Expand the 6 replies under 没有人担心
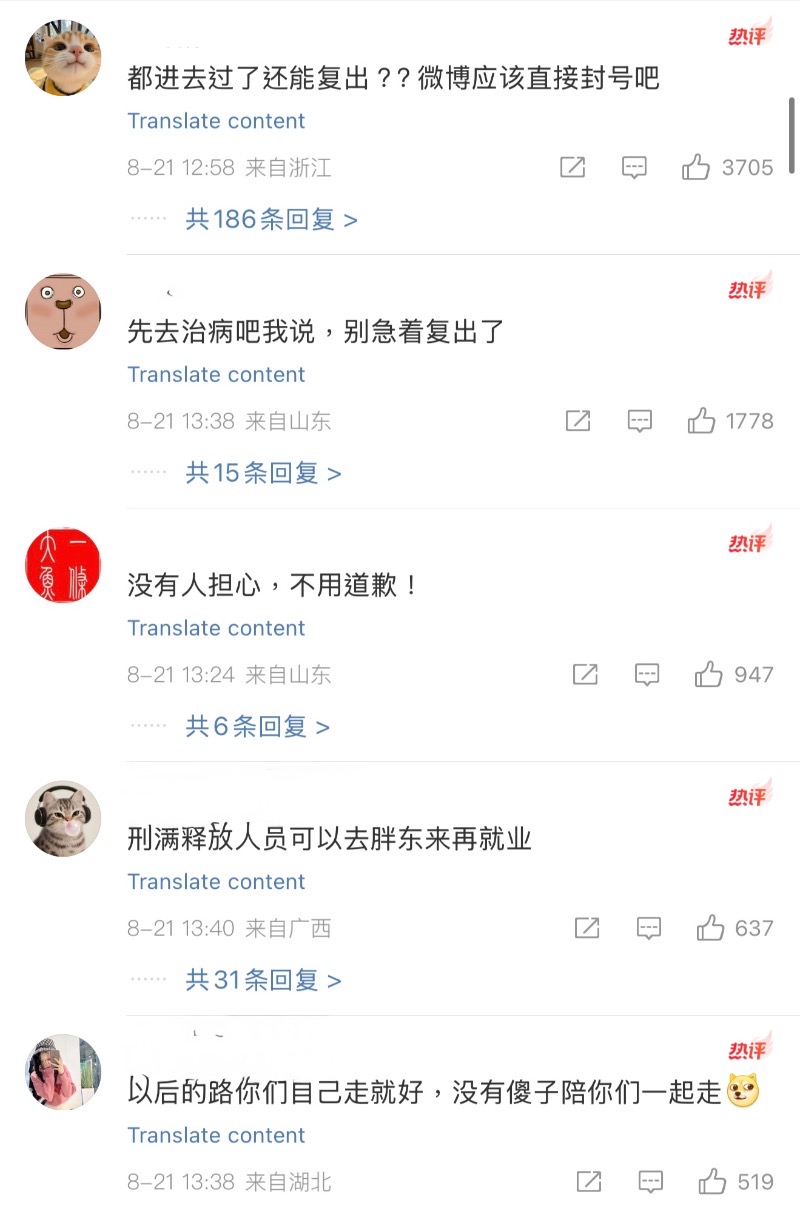Screen dimensions: 800x1214 pyautogui.click(x=257, y=727)
